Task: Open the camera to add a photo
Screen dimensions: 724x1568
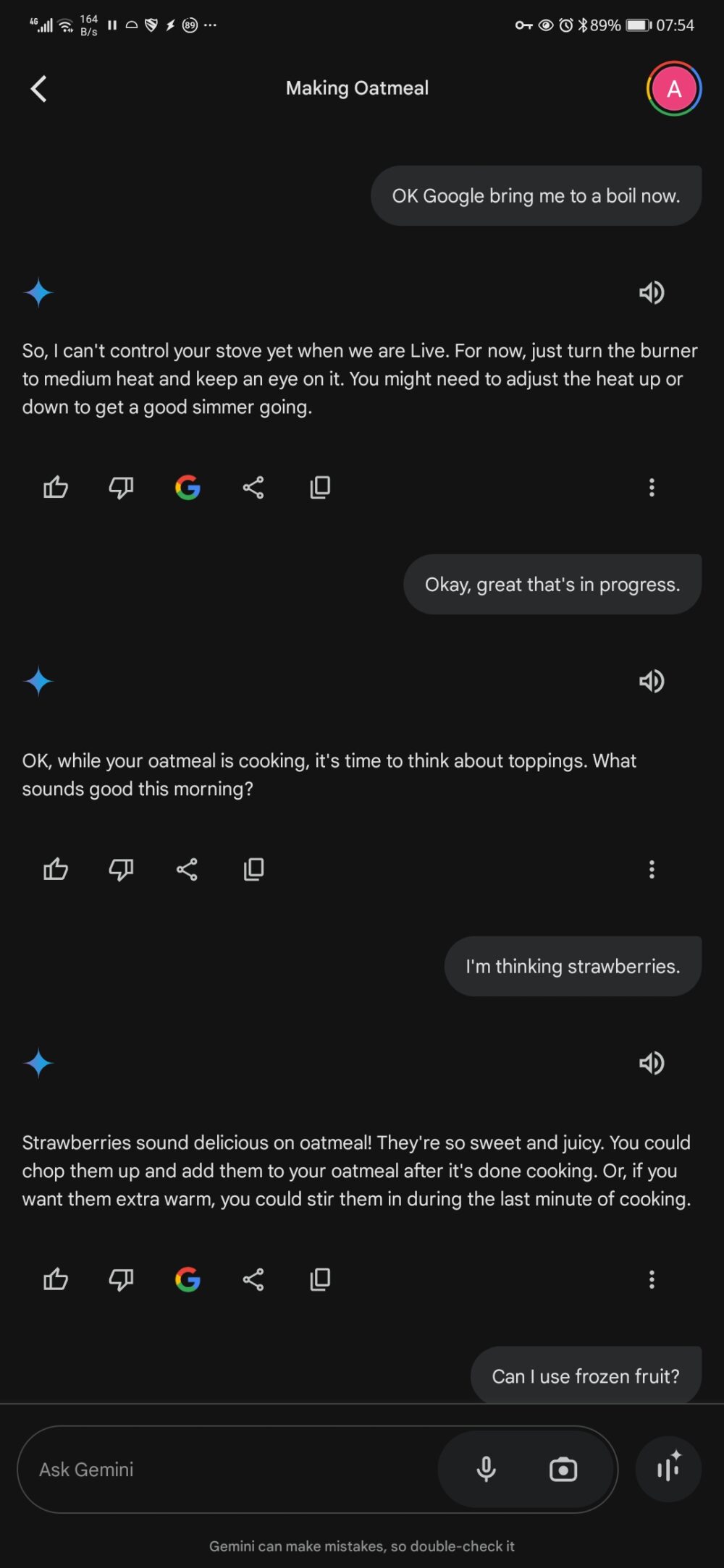Action: (x=563, y=1470)
